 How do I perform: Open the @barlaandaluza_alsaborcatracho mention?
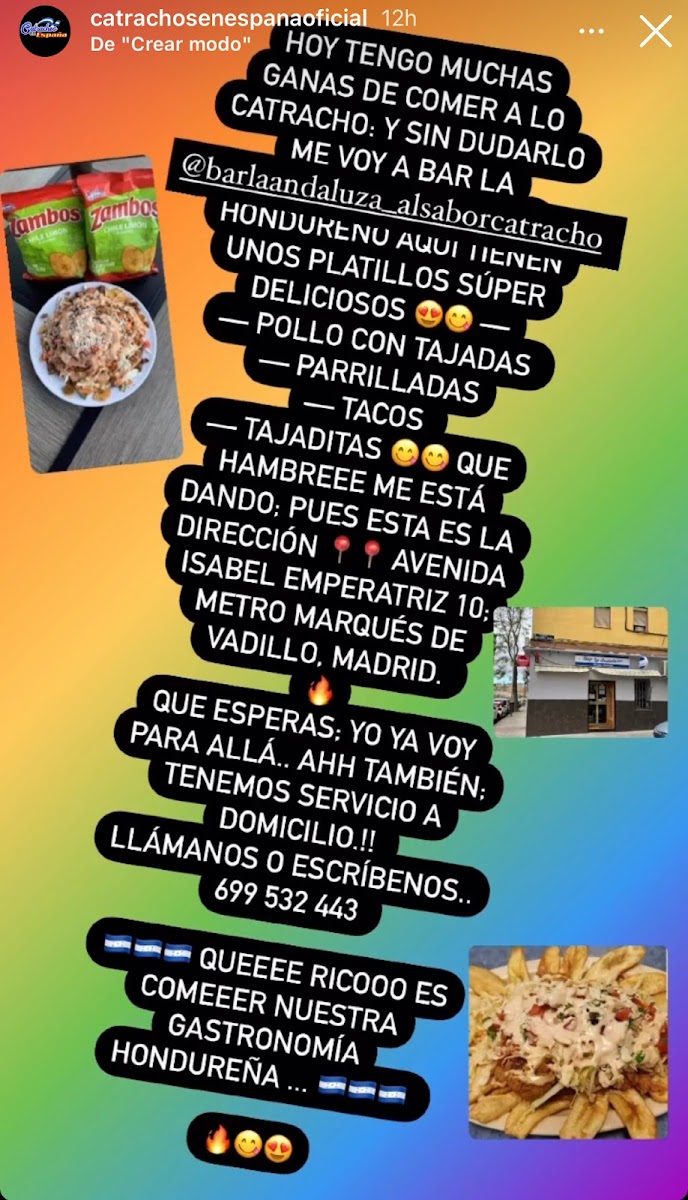(390, 206)
